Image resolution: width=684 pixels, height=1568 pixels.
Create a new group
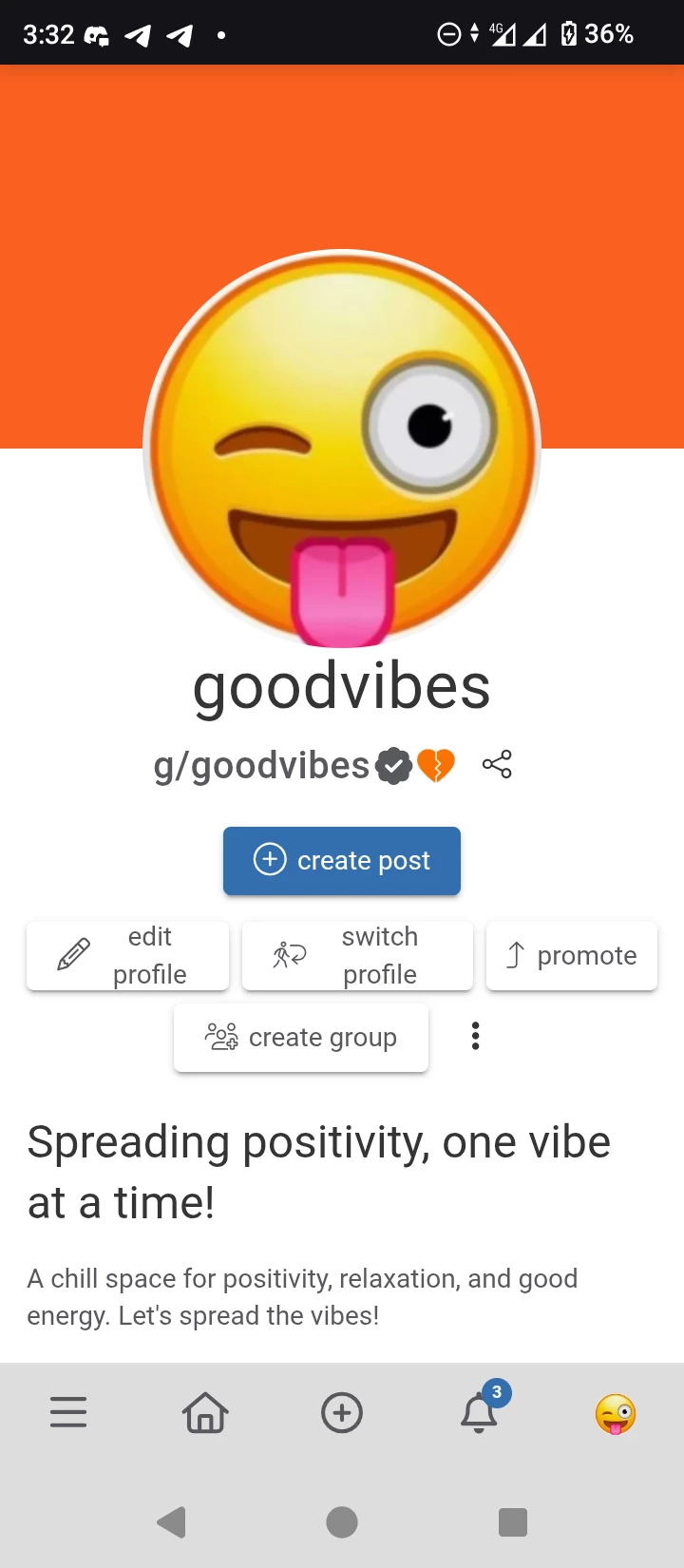point(301,1038)
